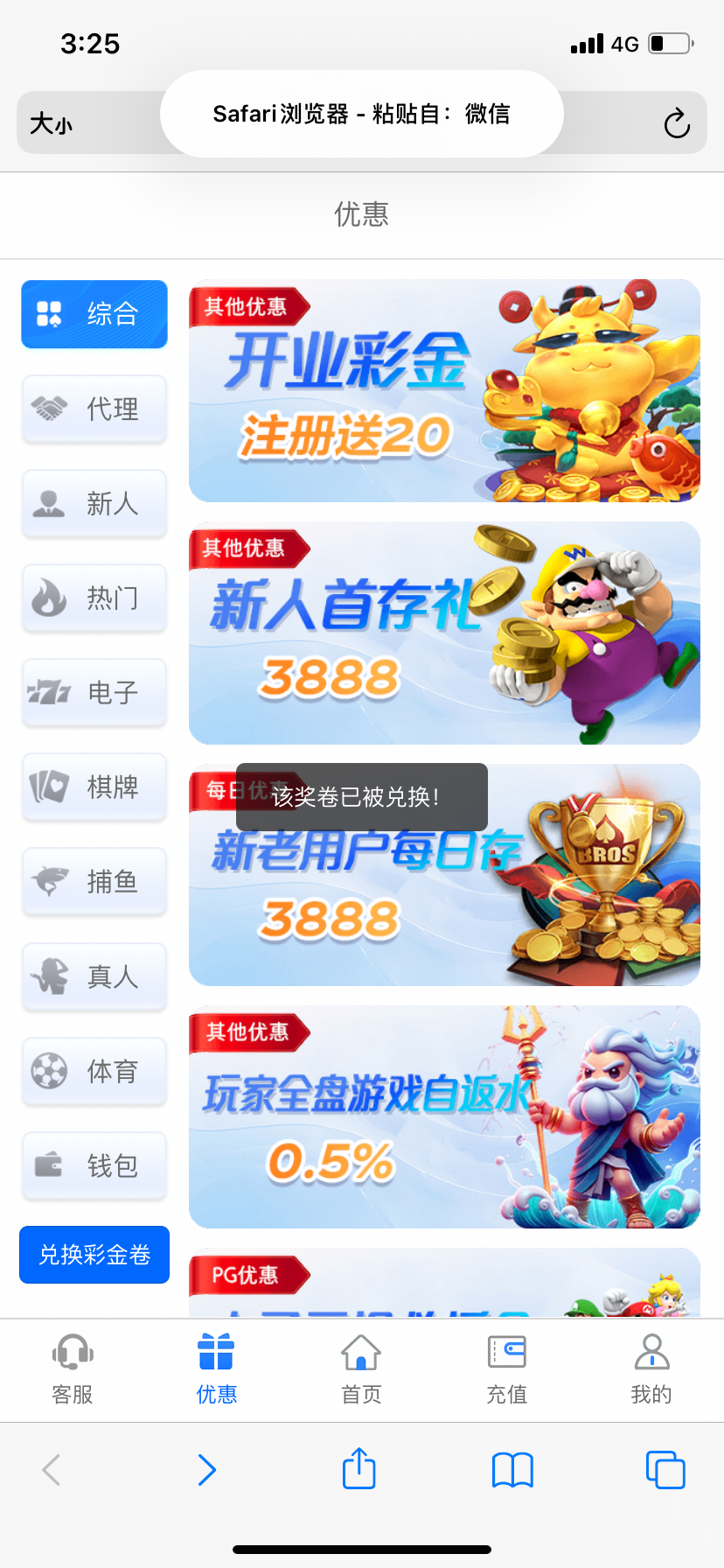The width and height of the screenshot is (724, 1568).
Task: Switch to the 代理 category
Action: (94, 409)
